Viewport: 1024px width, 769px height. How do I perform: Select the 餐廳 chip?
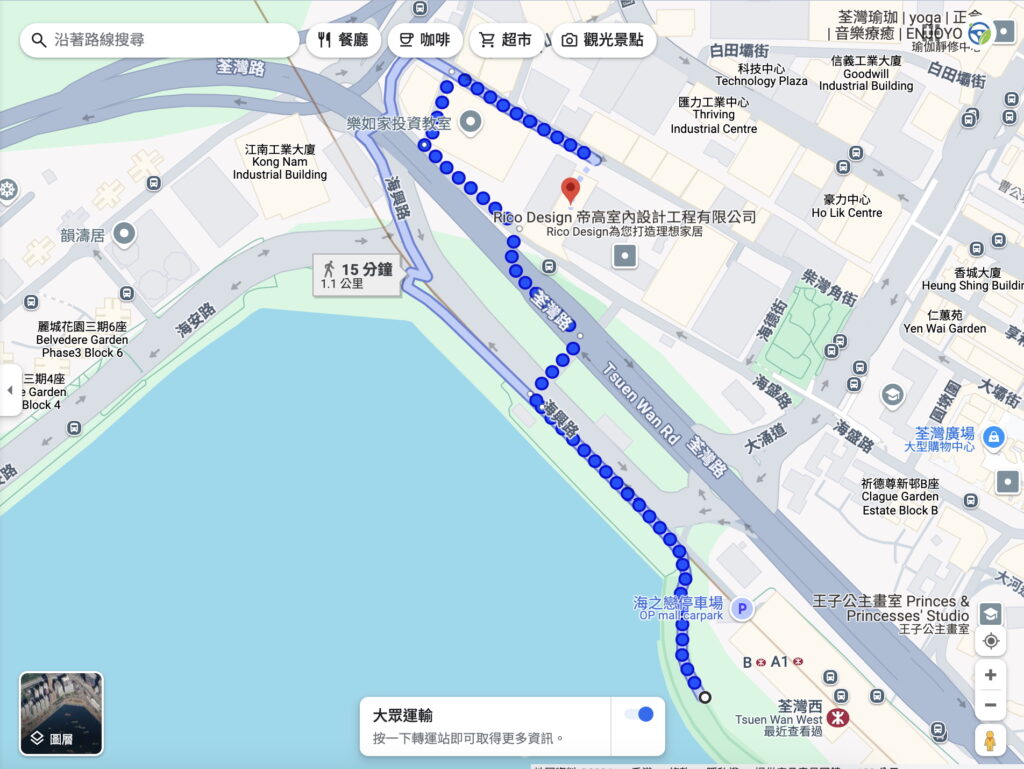click(343, 40)
